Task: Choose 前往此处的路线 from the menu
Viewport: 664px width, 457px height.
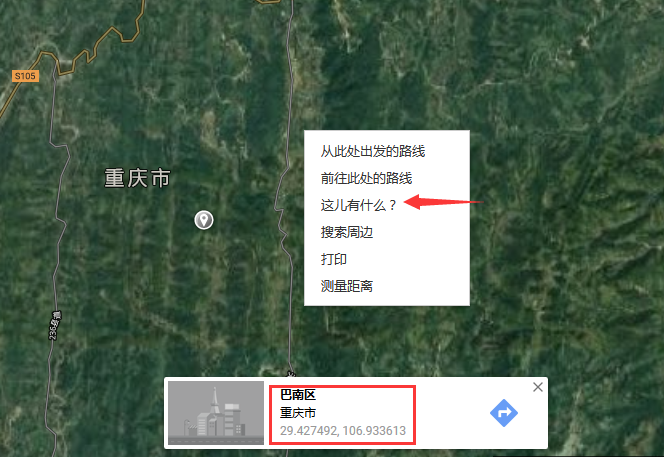Action: (366, 178)
